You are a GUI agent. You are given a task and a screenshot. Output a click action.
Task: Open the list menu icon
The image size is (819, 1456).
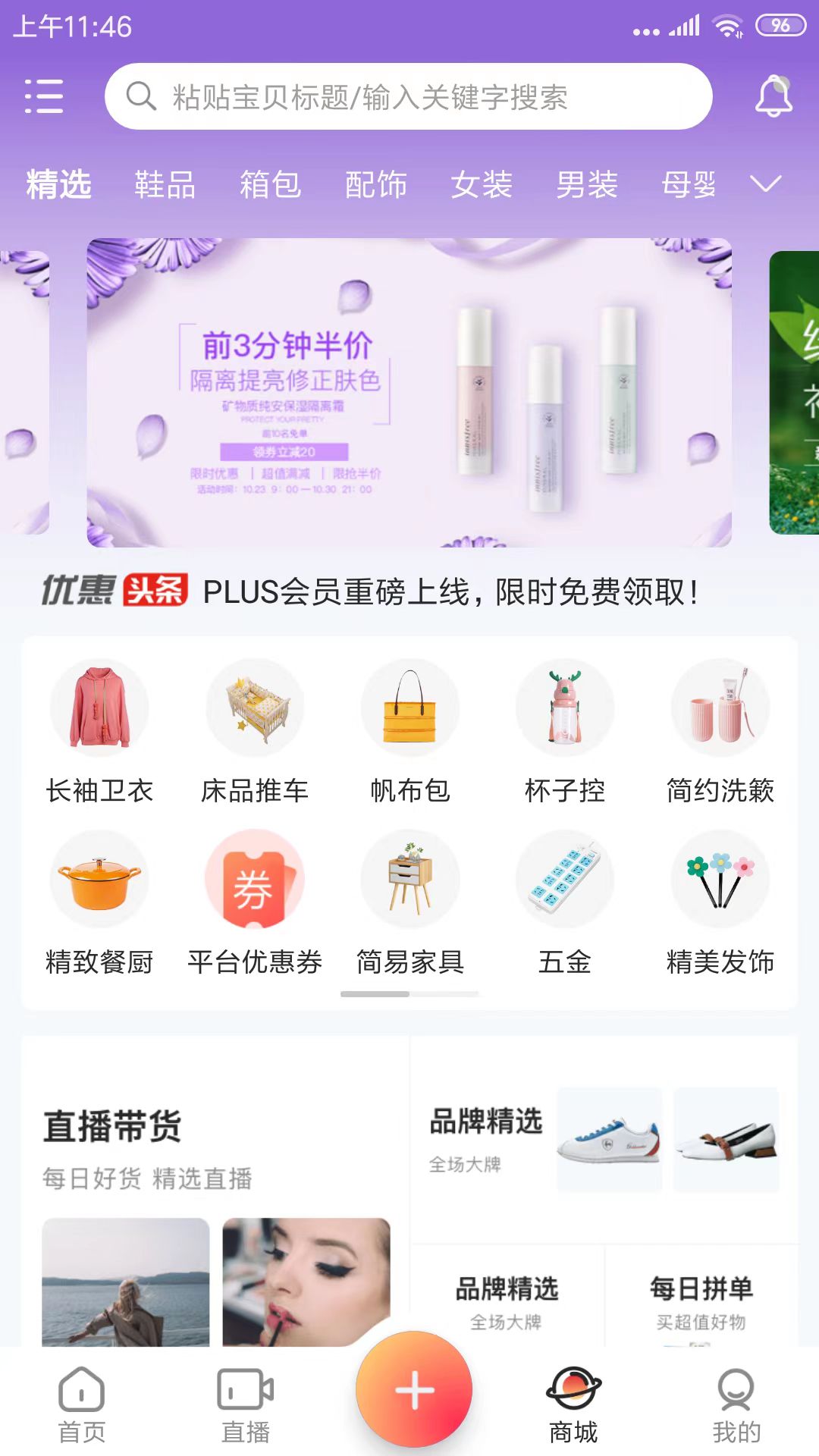[44, 96]
